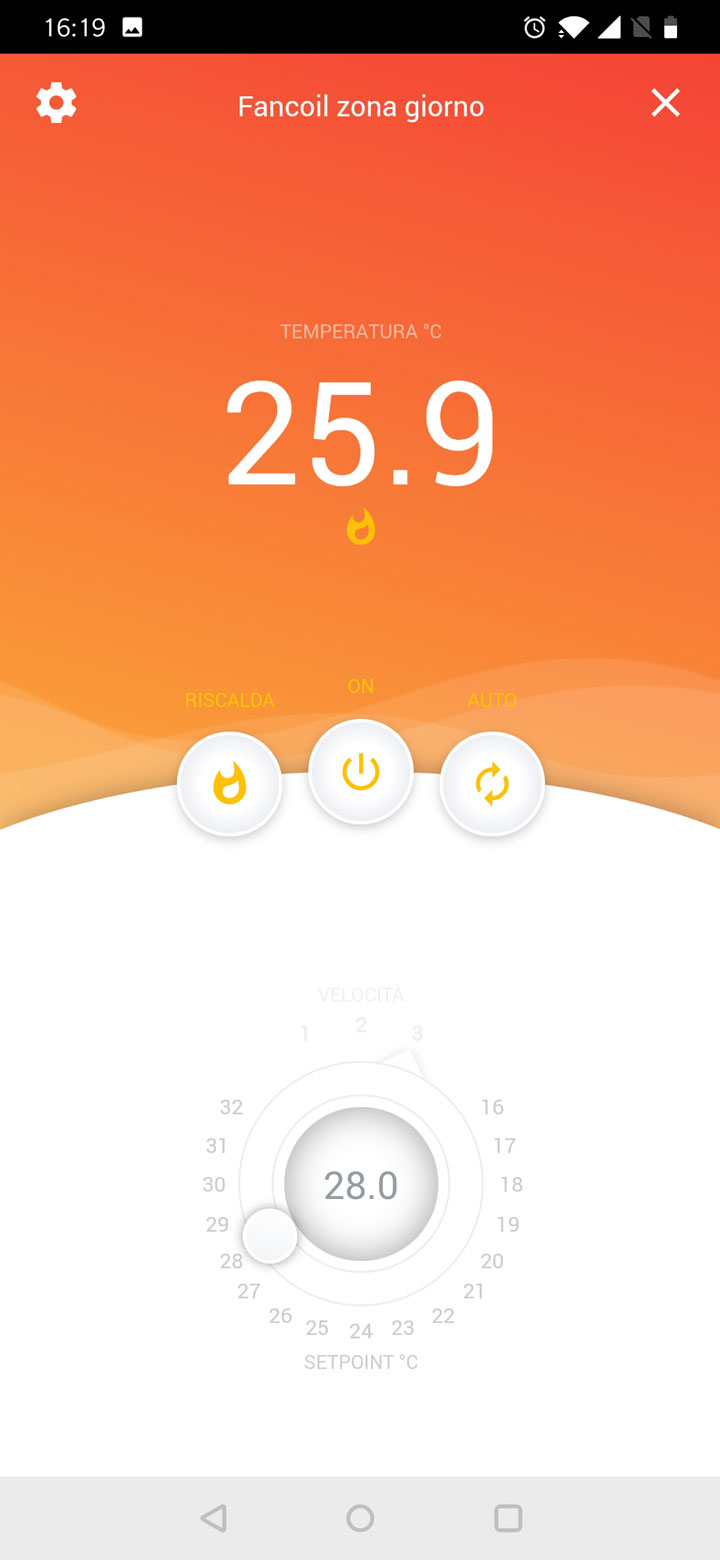Tap the Riscalda flame mode button
The height and width of the screenshot is (1560, 720).
tap(230, 784)
